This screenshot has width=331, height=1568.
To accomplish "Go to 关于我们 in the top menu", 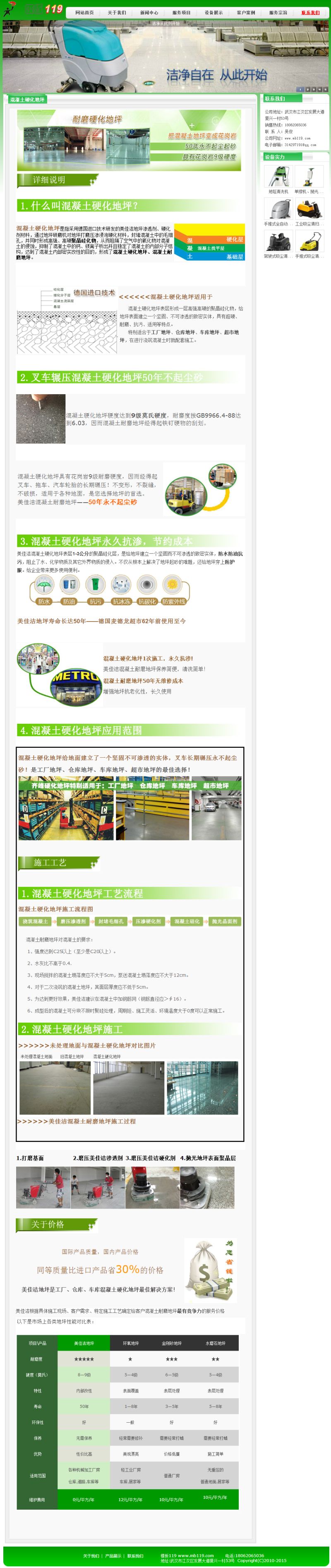I will pos(117,12).
